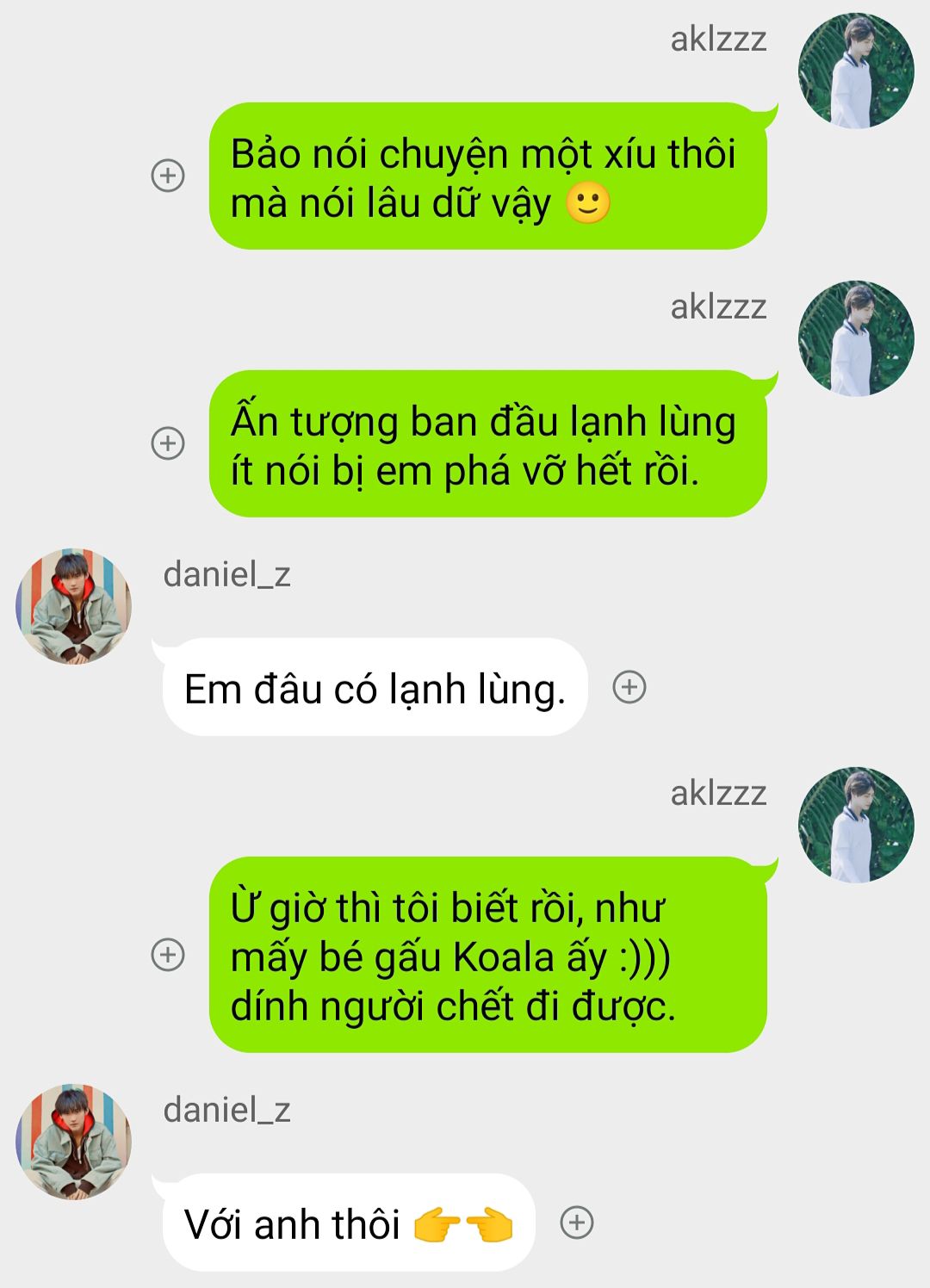Tap the plus icon beside "Ấn tượng ban đầu lạnh lùng"
Viewport: 930px width, 1288px height.
coord(168,443)
